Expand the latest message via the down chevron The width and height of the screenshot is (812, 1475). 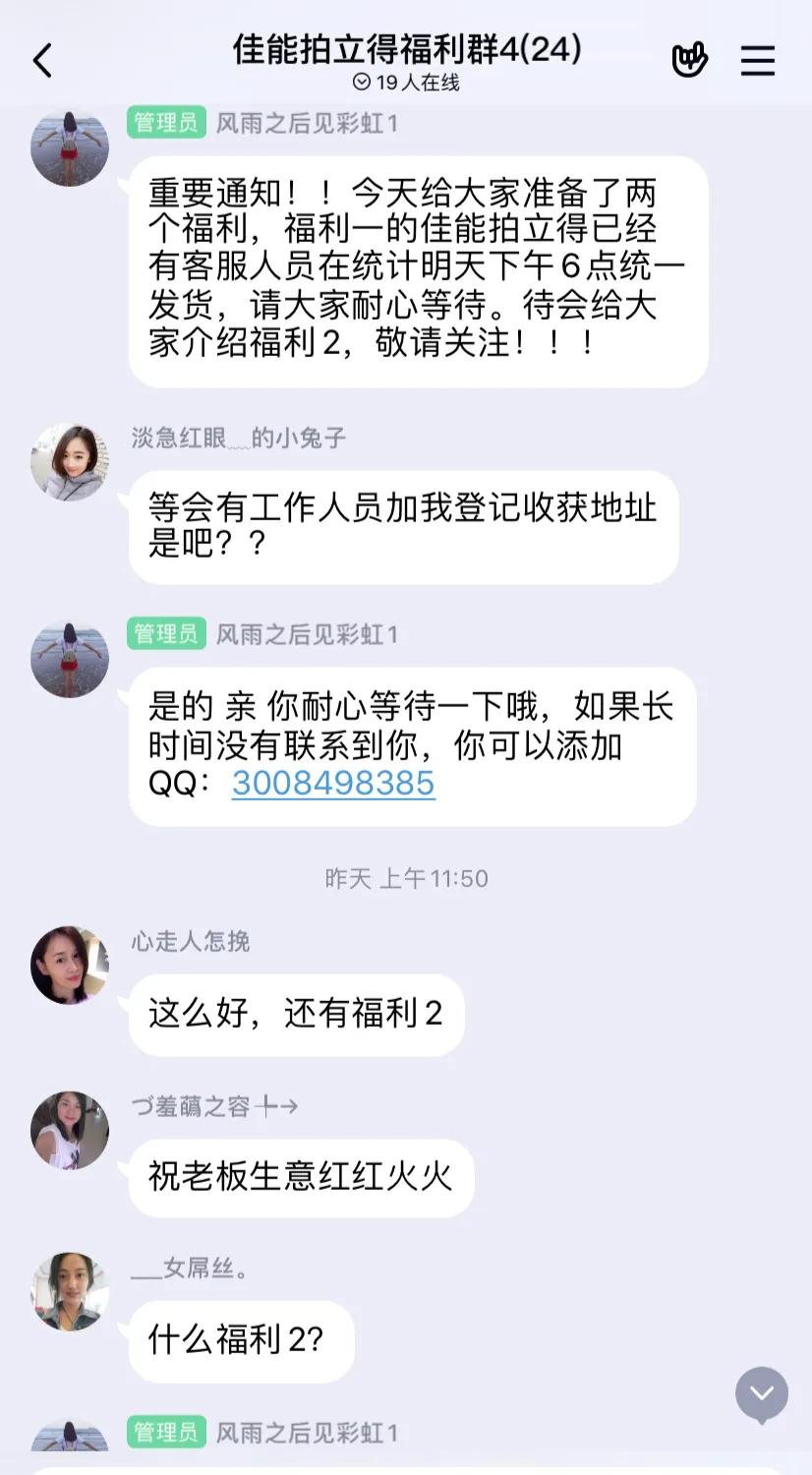click(x=760, y=1393)
